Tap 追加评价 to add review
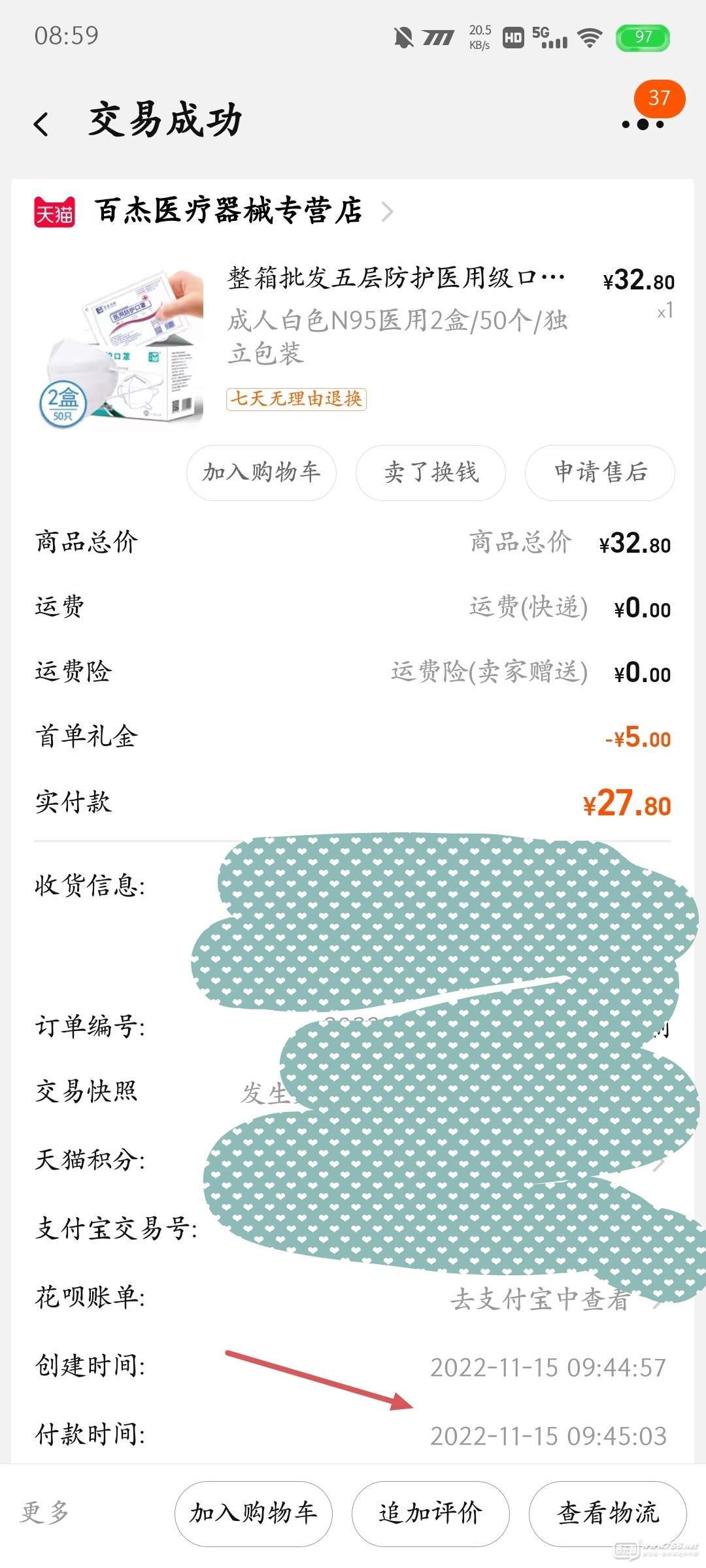706x1568 pixels. point(430,1513)
